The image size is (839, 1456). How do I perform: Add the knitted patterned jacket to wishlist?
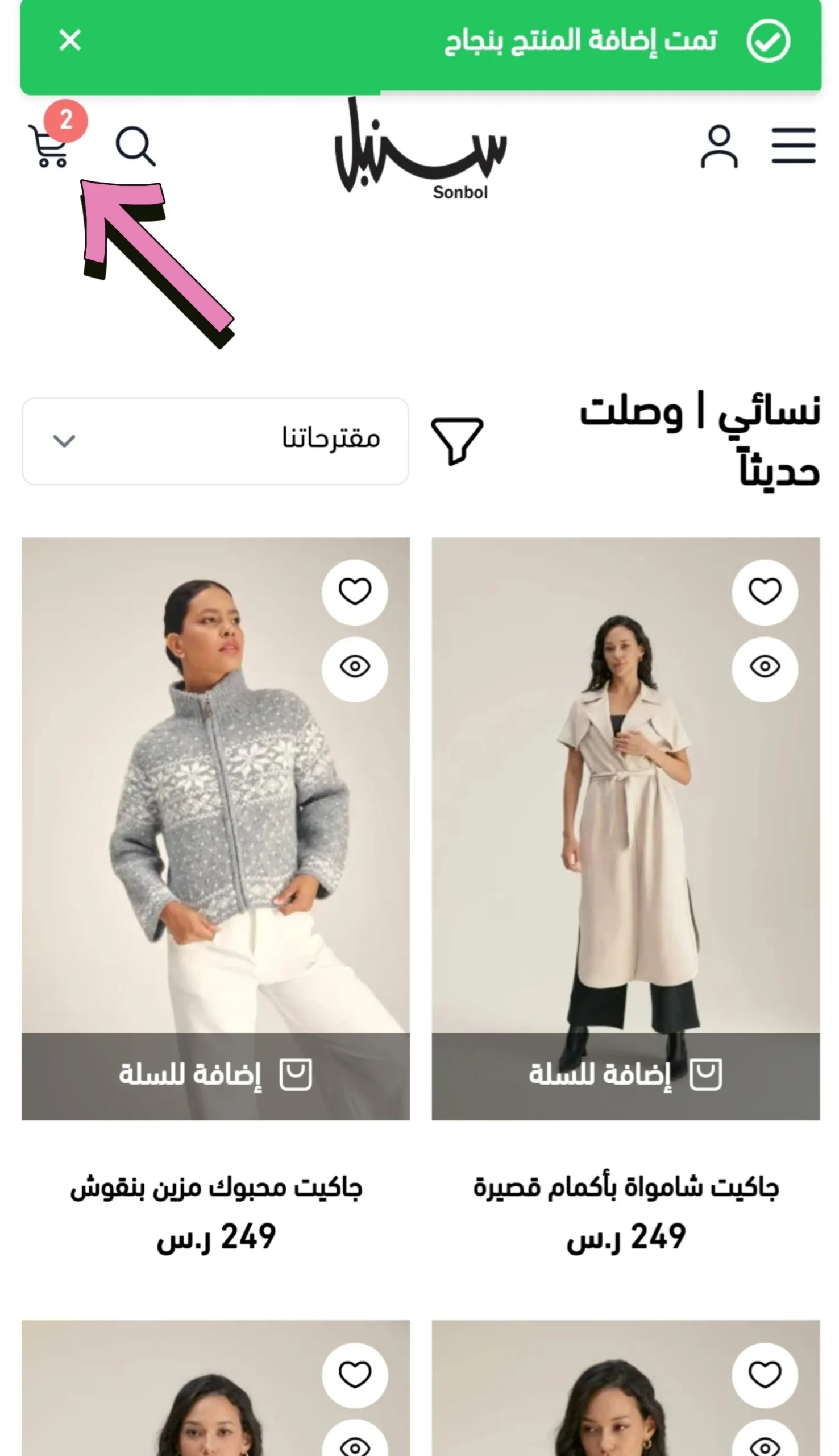(355, 592)
